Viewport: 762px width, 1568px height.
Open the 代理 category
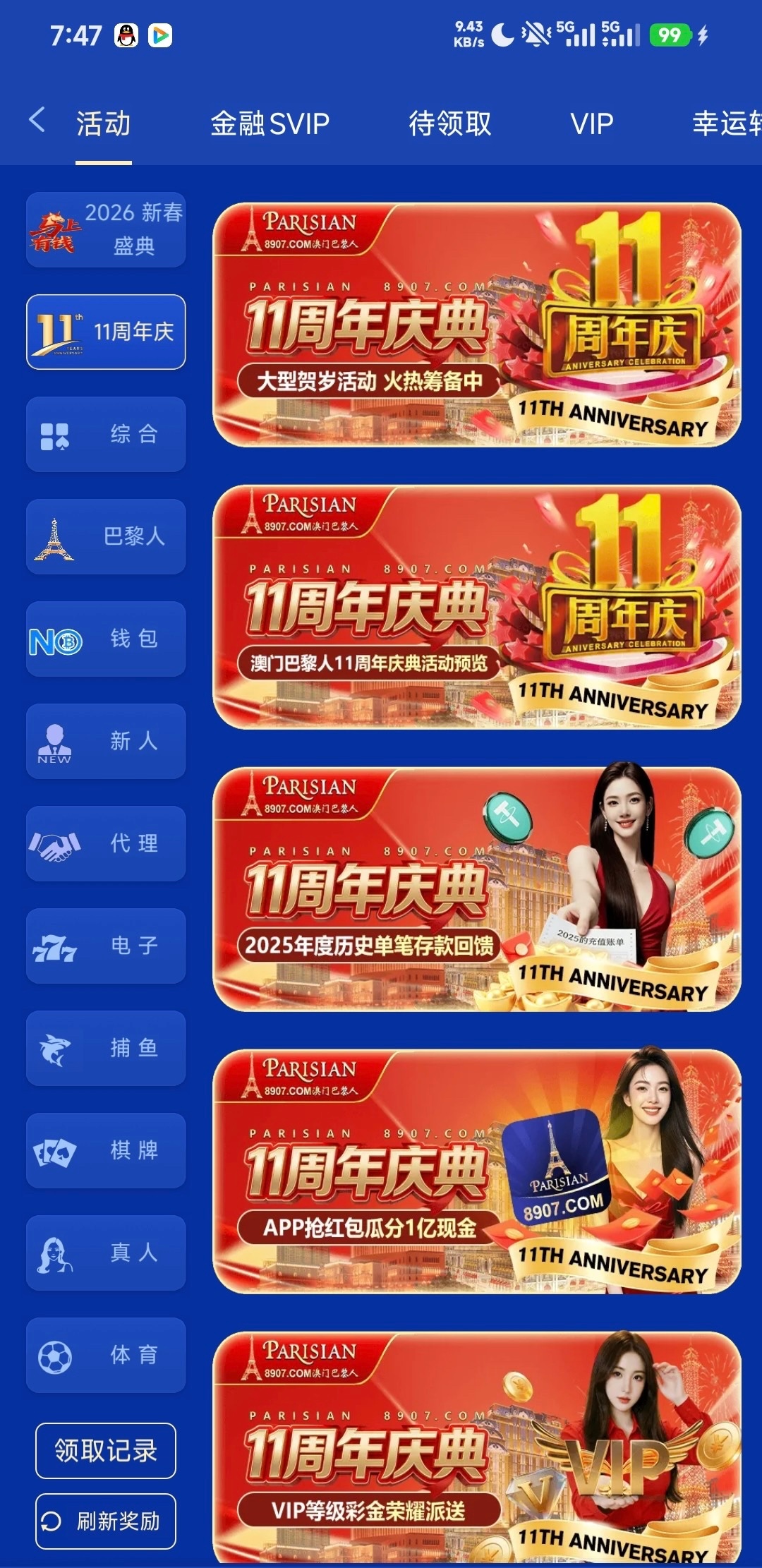pyautogui.click(x=106, y=843)
